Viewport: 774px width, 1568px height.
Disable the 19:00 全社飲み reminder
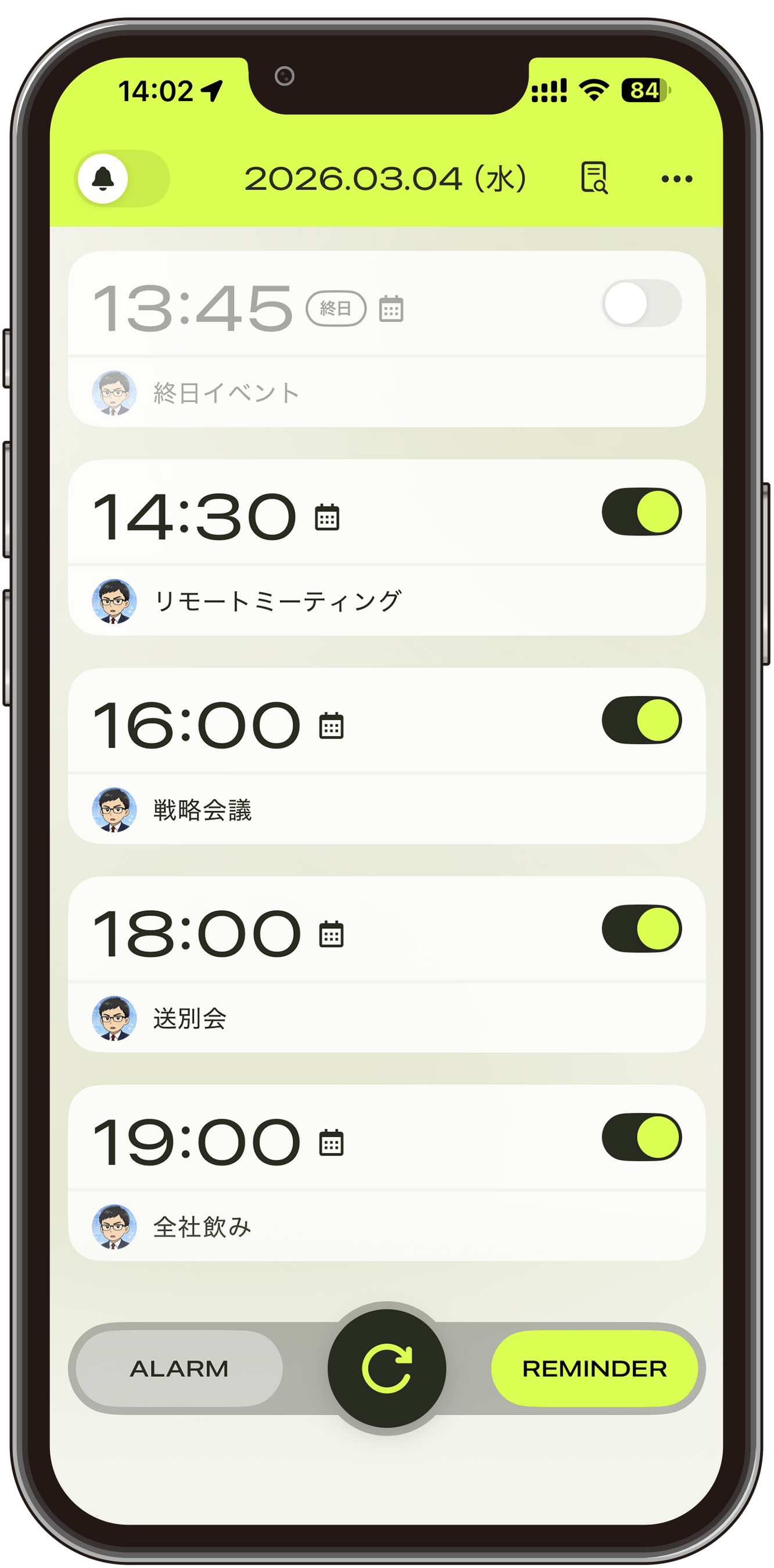(642, 1137)
